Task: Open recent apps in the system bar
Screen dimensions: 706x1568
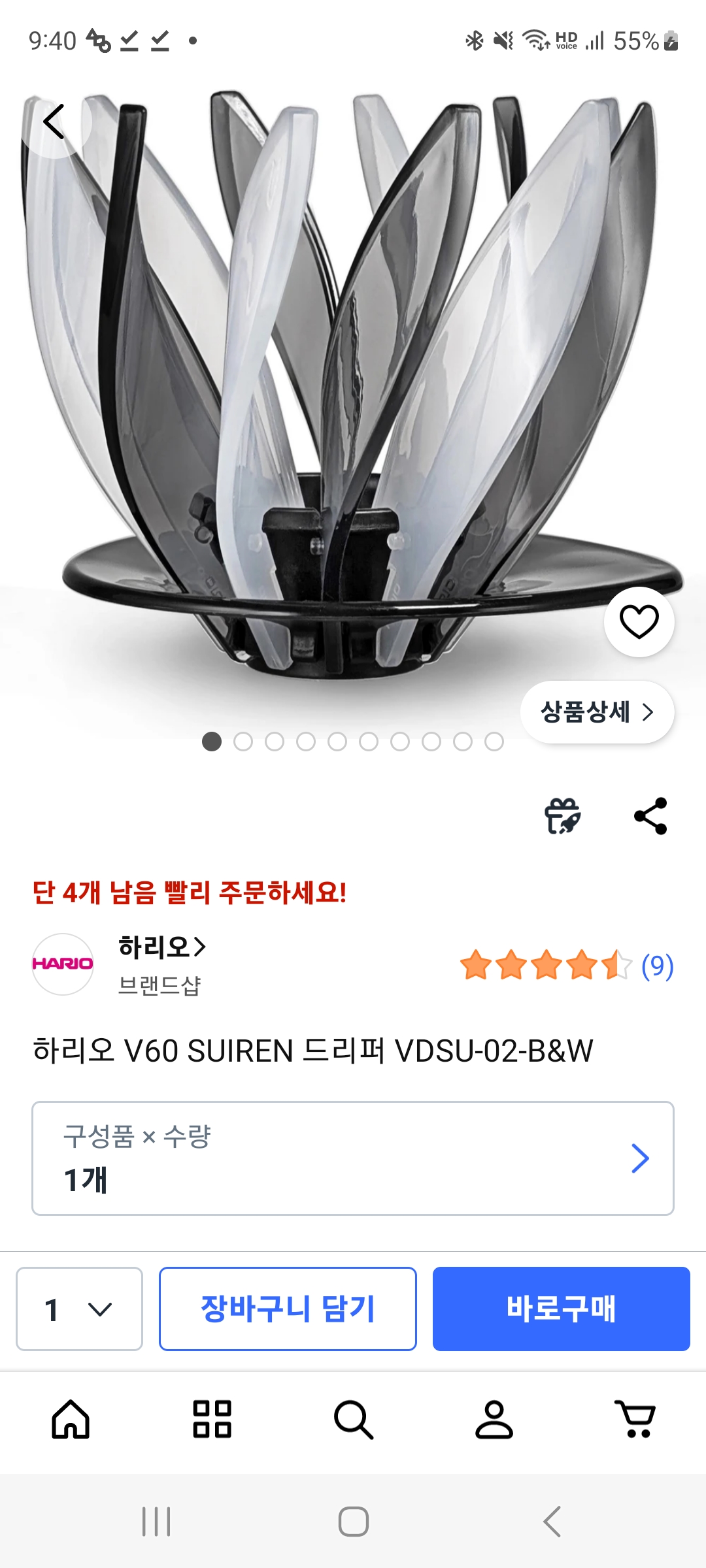Action: pyautogui.click(x=156, y=1522)
